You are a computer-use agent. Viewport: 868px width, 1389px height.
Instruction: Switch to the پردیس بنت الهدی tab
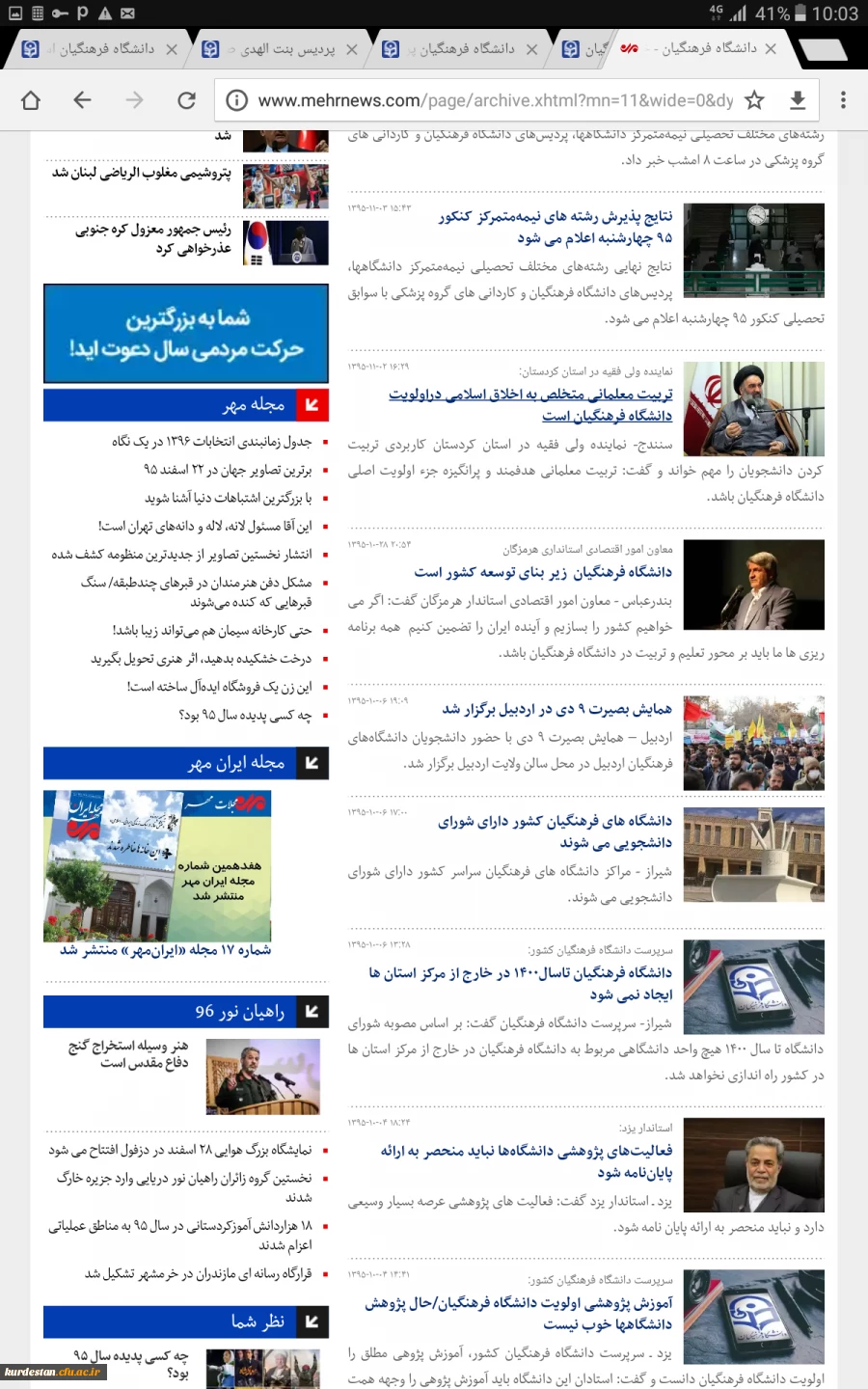point(280,49)
